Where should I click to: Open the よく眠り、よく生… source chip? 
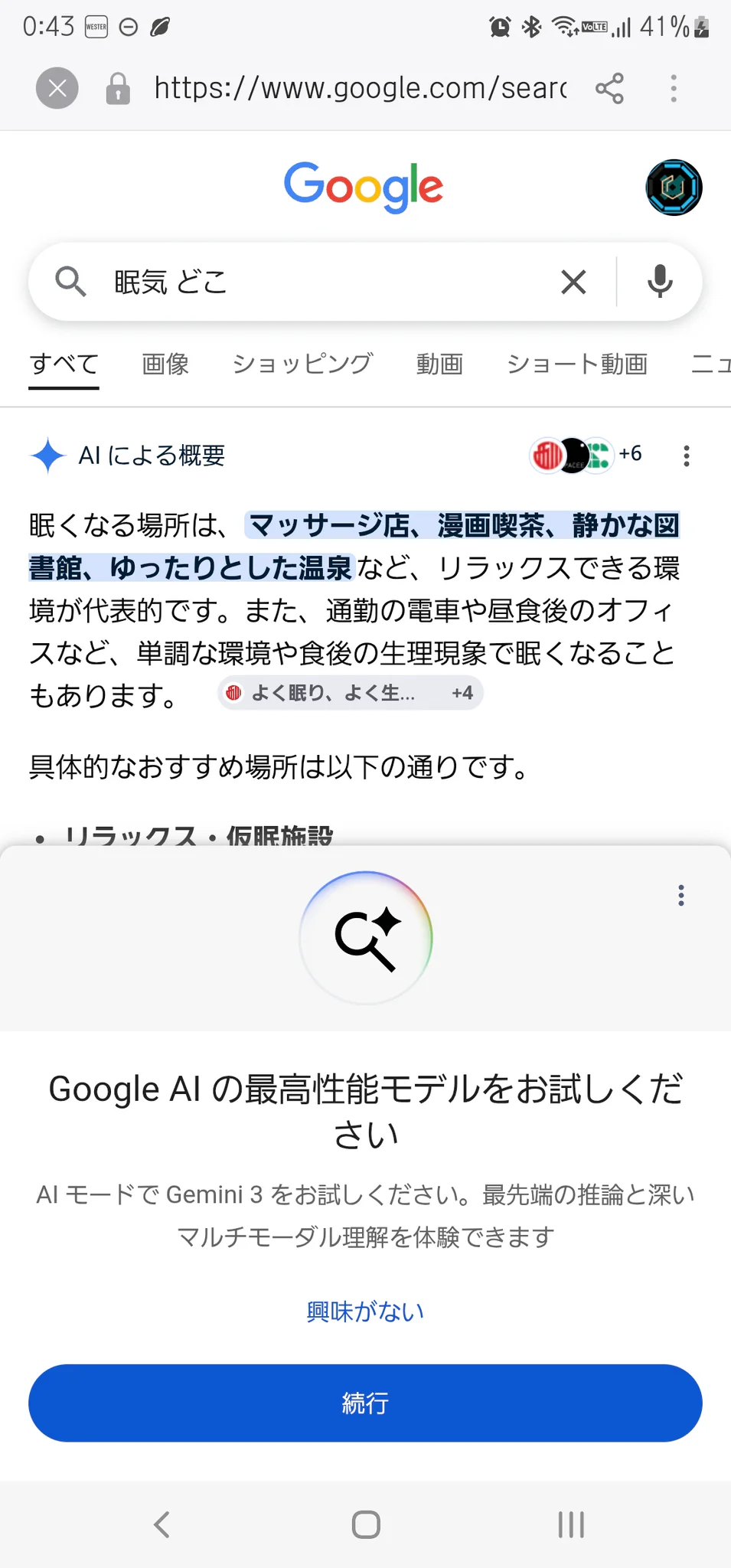click(350, 694)
